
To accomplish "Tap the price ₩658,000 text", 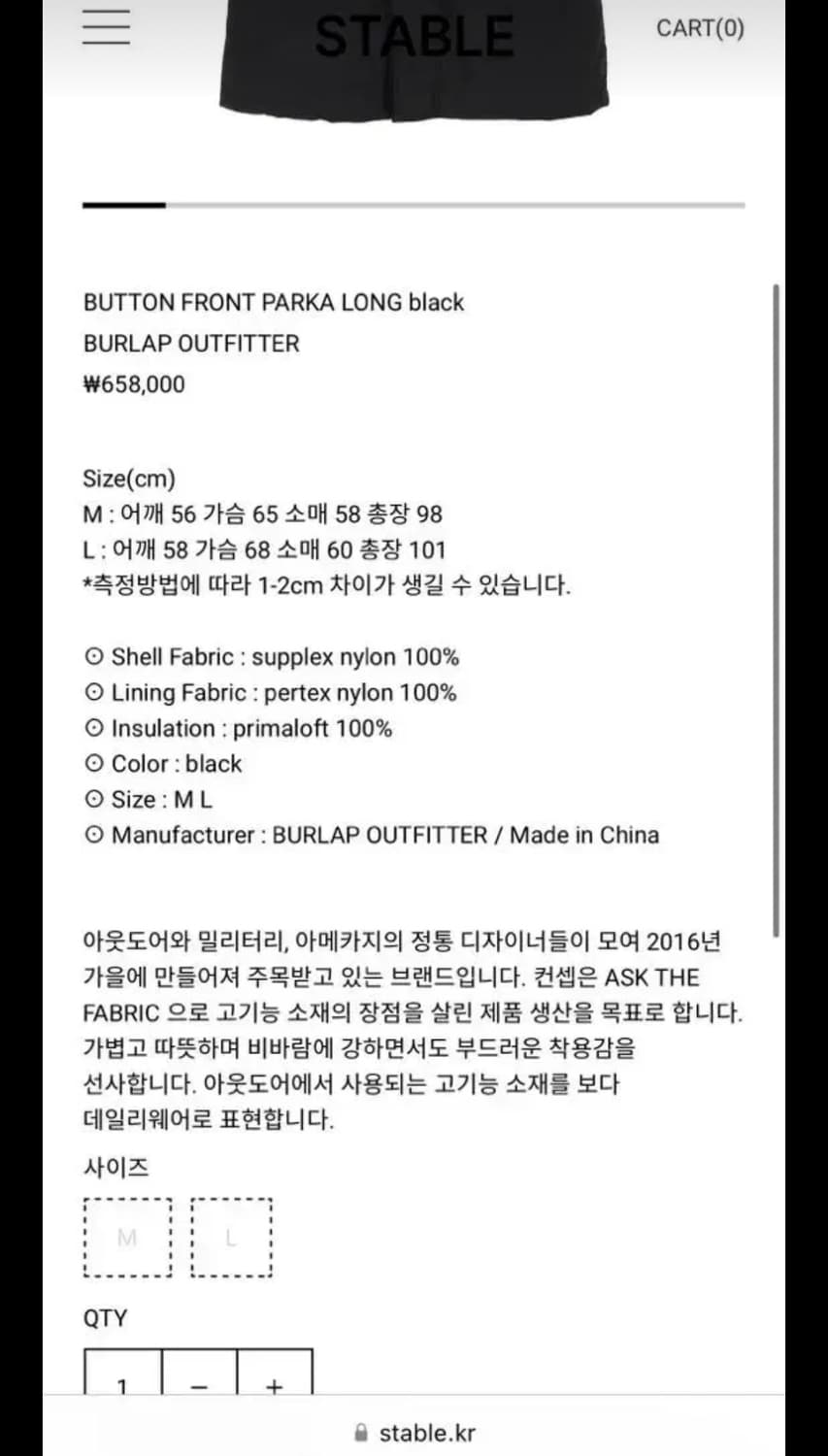I will 135,383.
